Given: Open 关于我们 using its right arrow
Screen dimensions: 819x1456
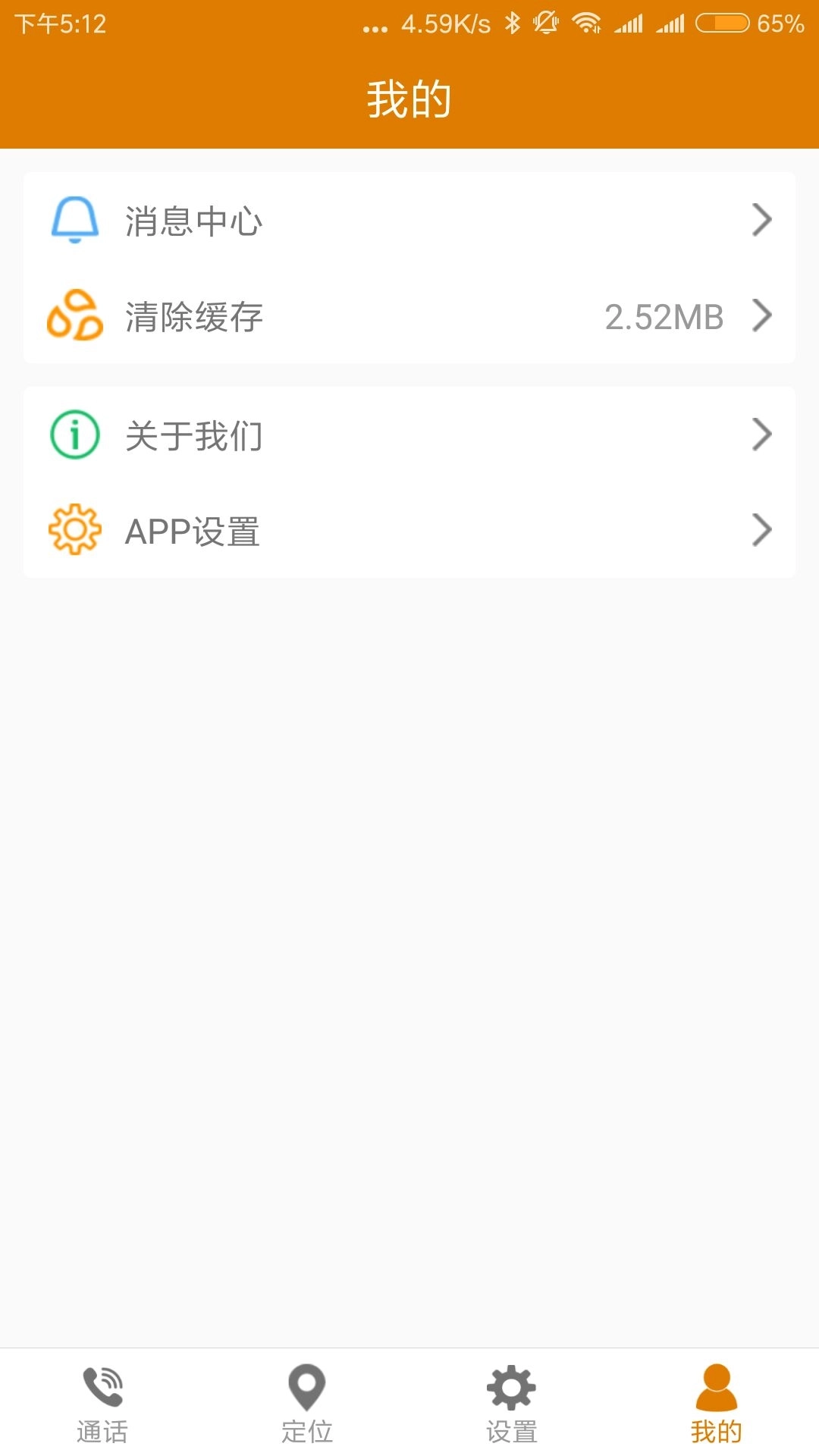Looking at the screenshot, I should pyautogui.click(x=762, y=432).
